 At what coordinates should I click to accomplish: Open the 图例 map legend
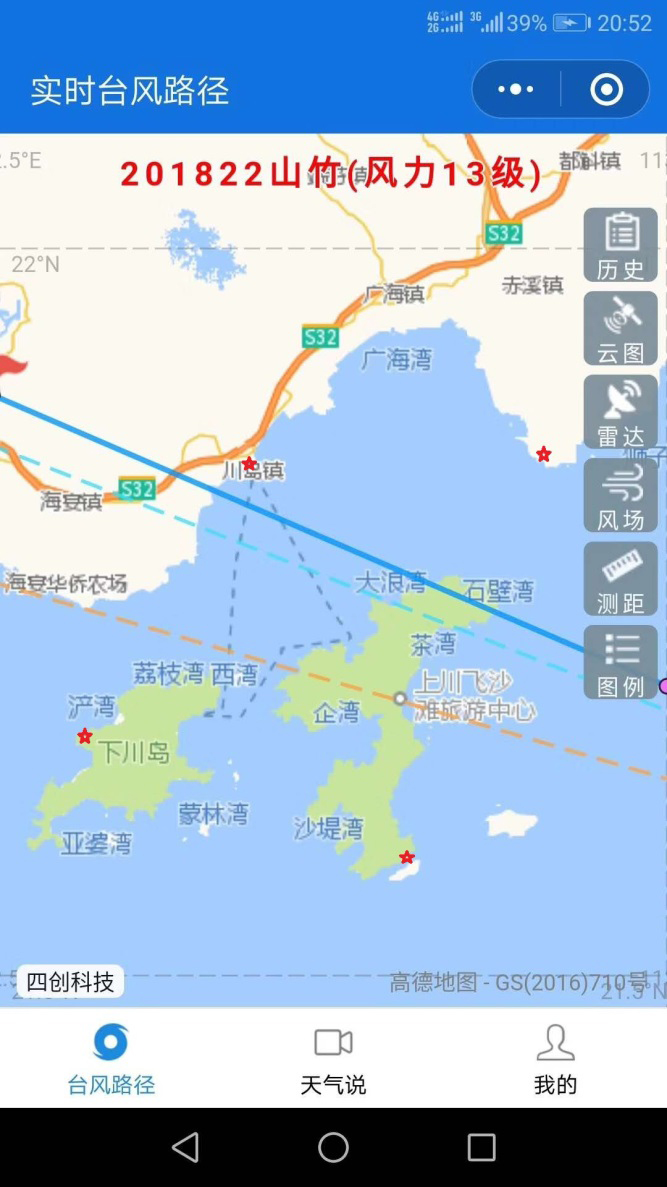click(x=621, y=662)
